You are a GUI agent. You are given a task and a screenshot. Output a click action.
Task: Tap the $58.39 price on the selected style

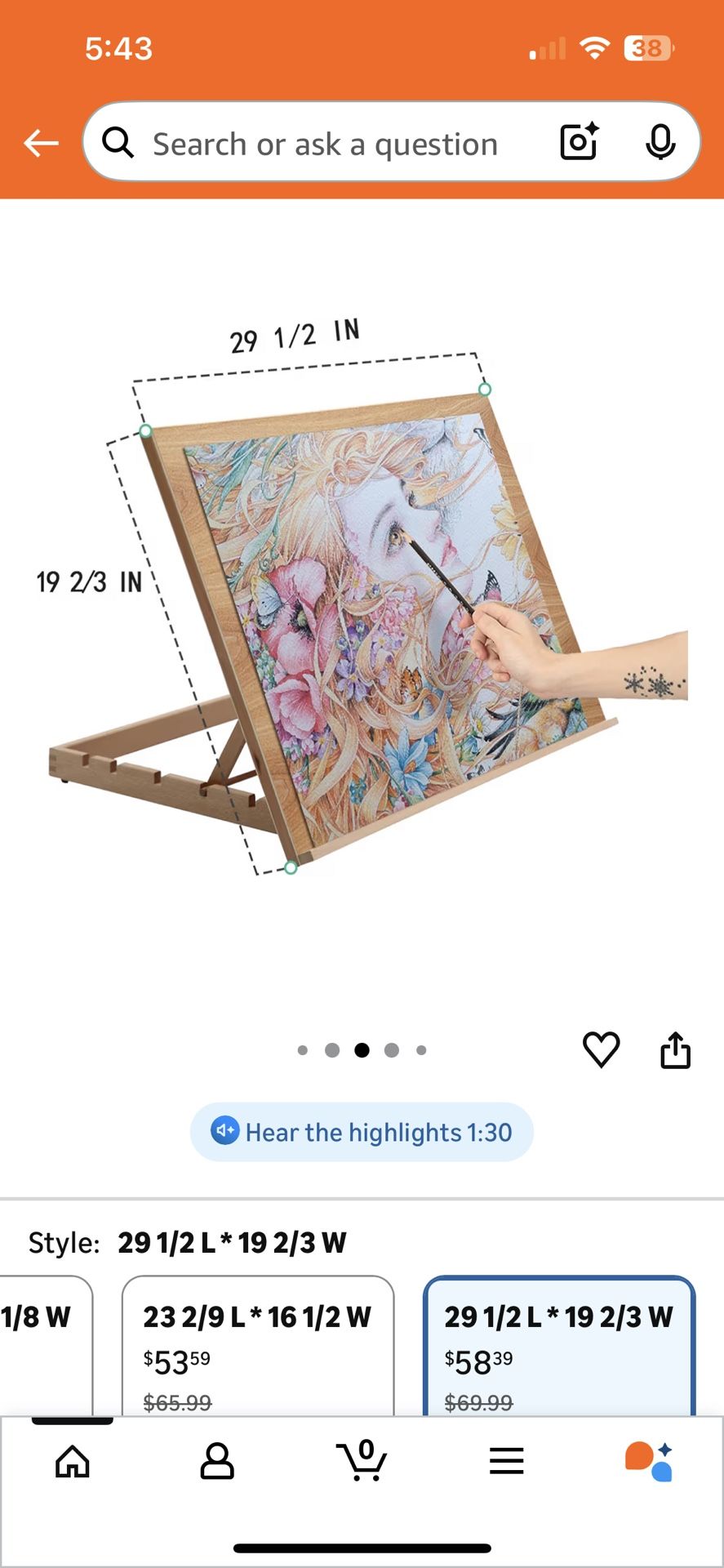tap(479, 1357)
